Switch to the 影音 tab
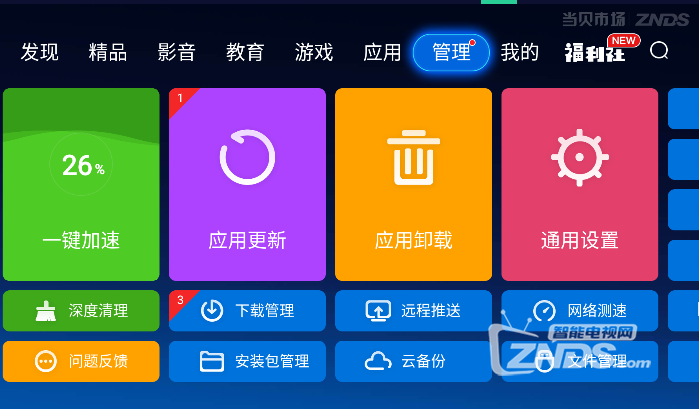The height and width of the screenshot is (409, 699). tap(176, 52)
